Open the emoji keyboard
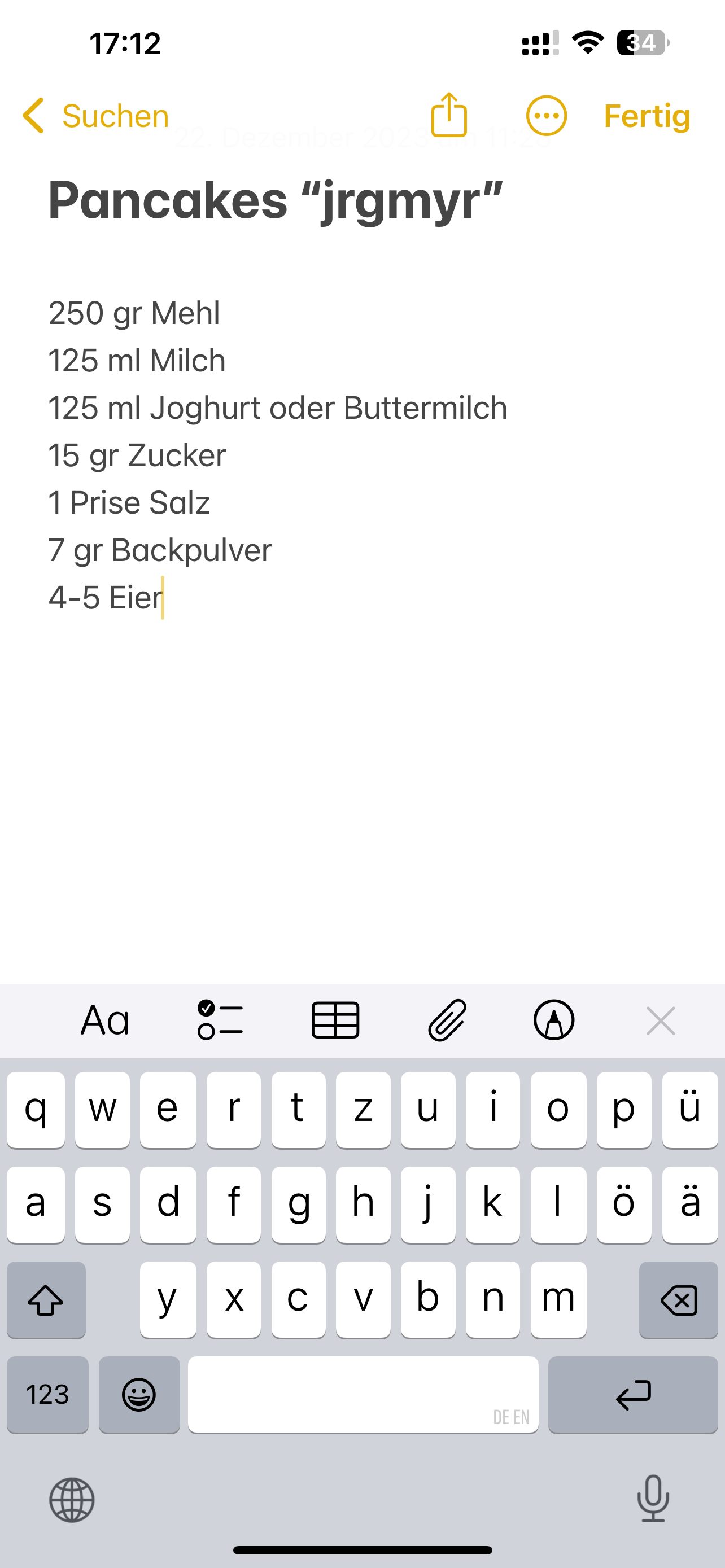 139,1395
